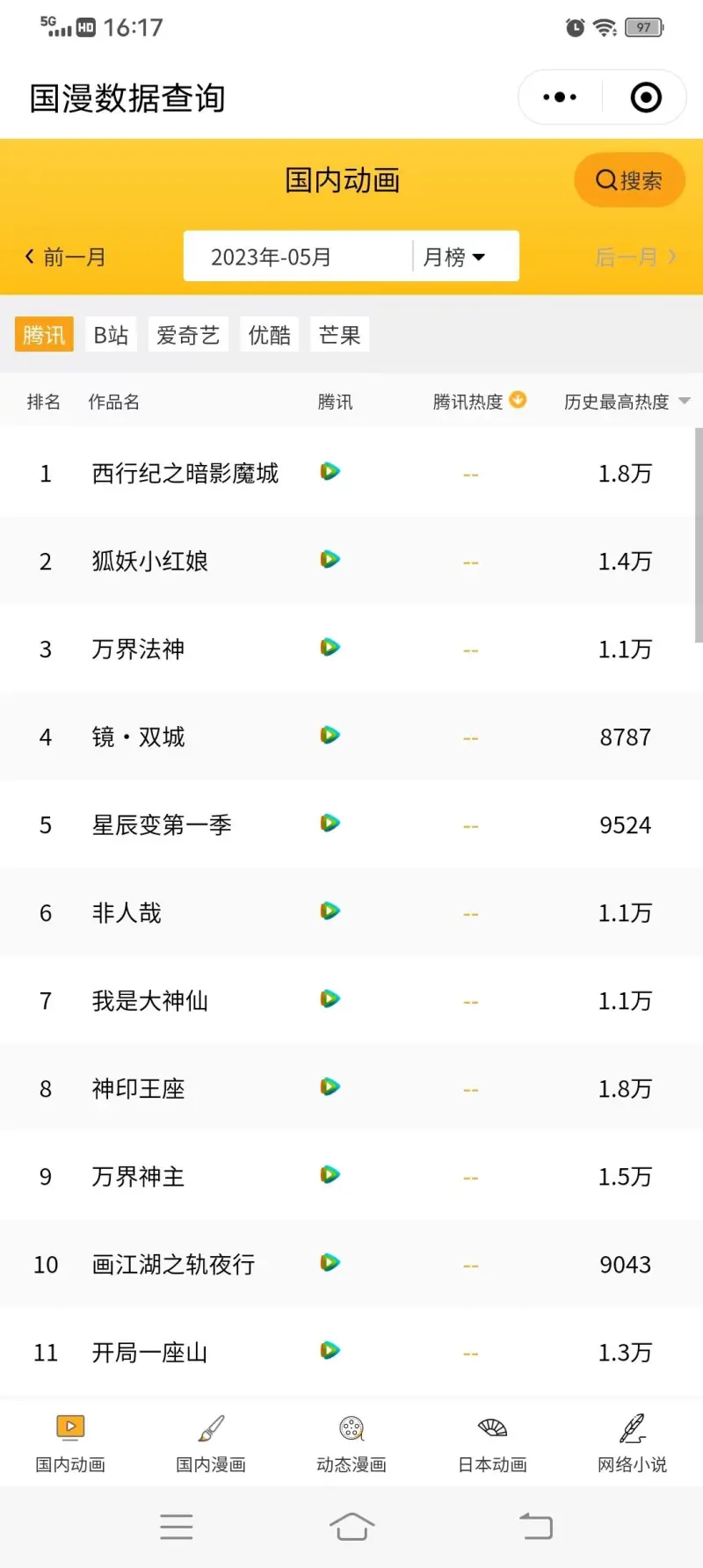The height and width of the screenshot is (1568, 703).
Task: Select the 芒果 platform tab
Action: (339, 335)
